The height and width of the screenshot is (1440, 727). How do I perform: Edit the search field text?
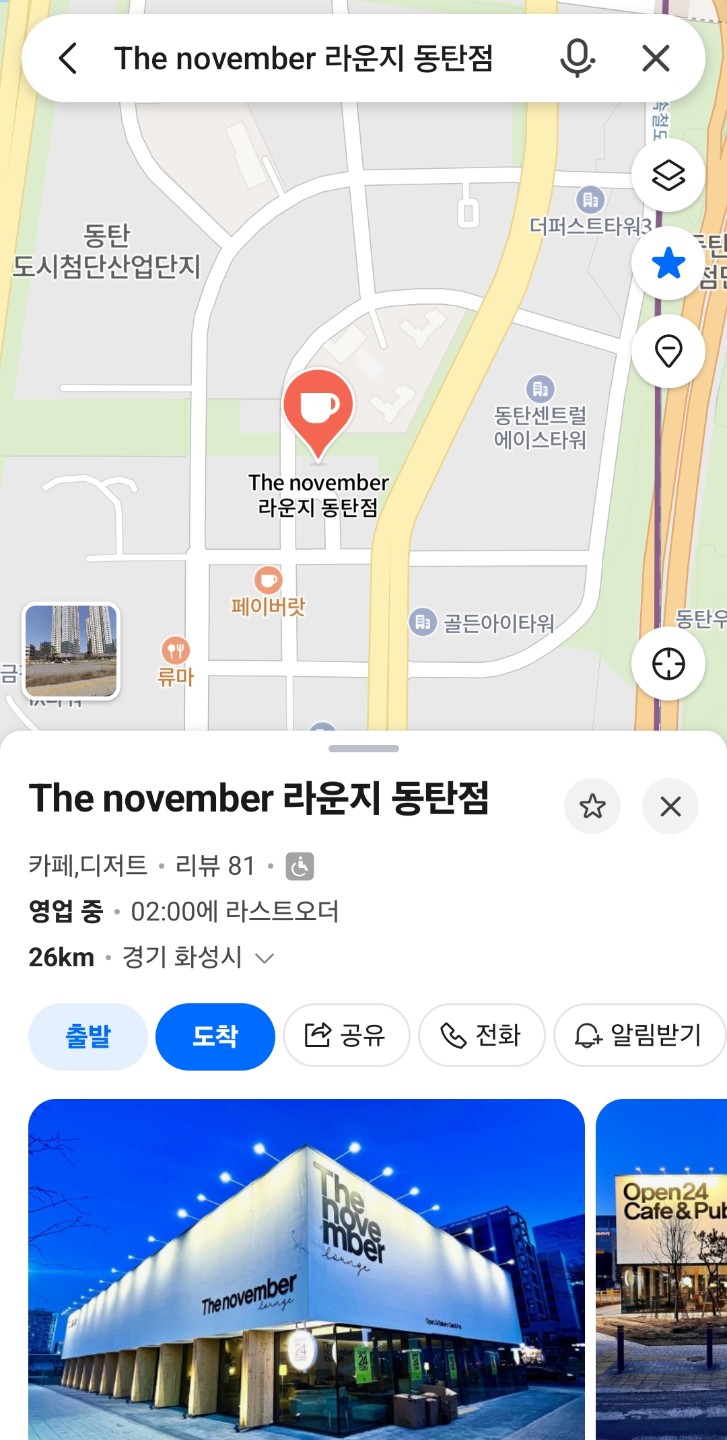coord(303,59)
